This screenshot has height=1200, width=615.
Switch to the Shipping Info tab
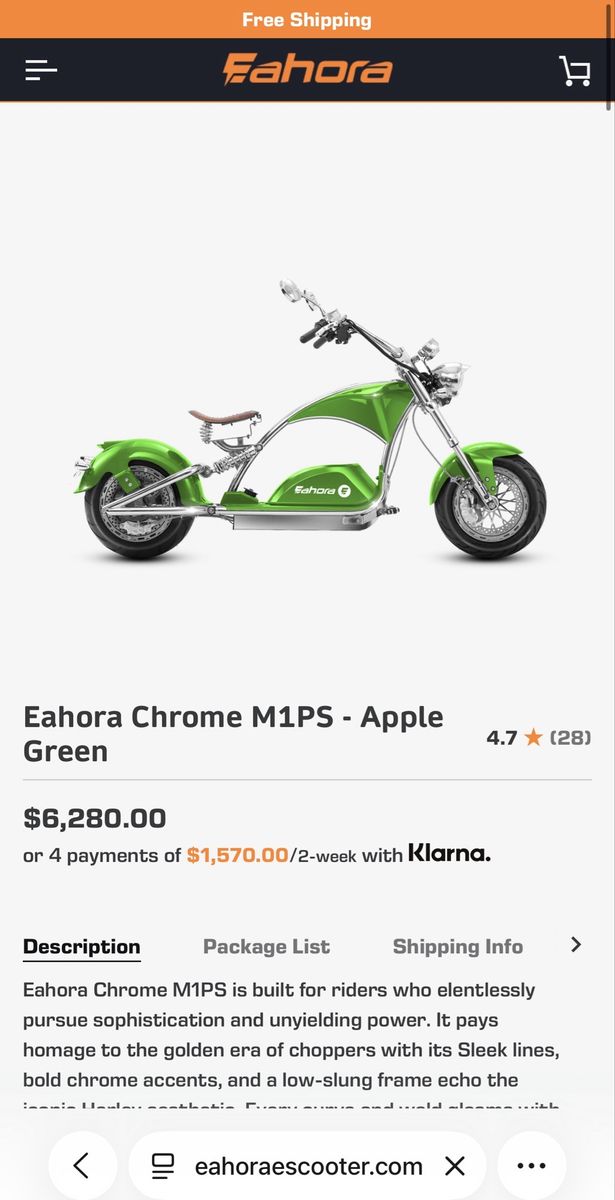click(x=457, y=946)
